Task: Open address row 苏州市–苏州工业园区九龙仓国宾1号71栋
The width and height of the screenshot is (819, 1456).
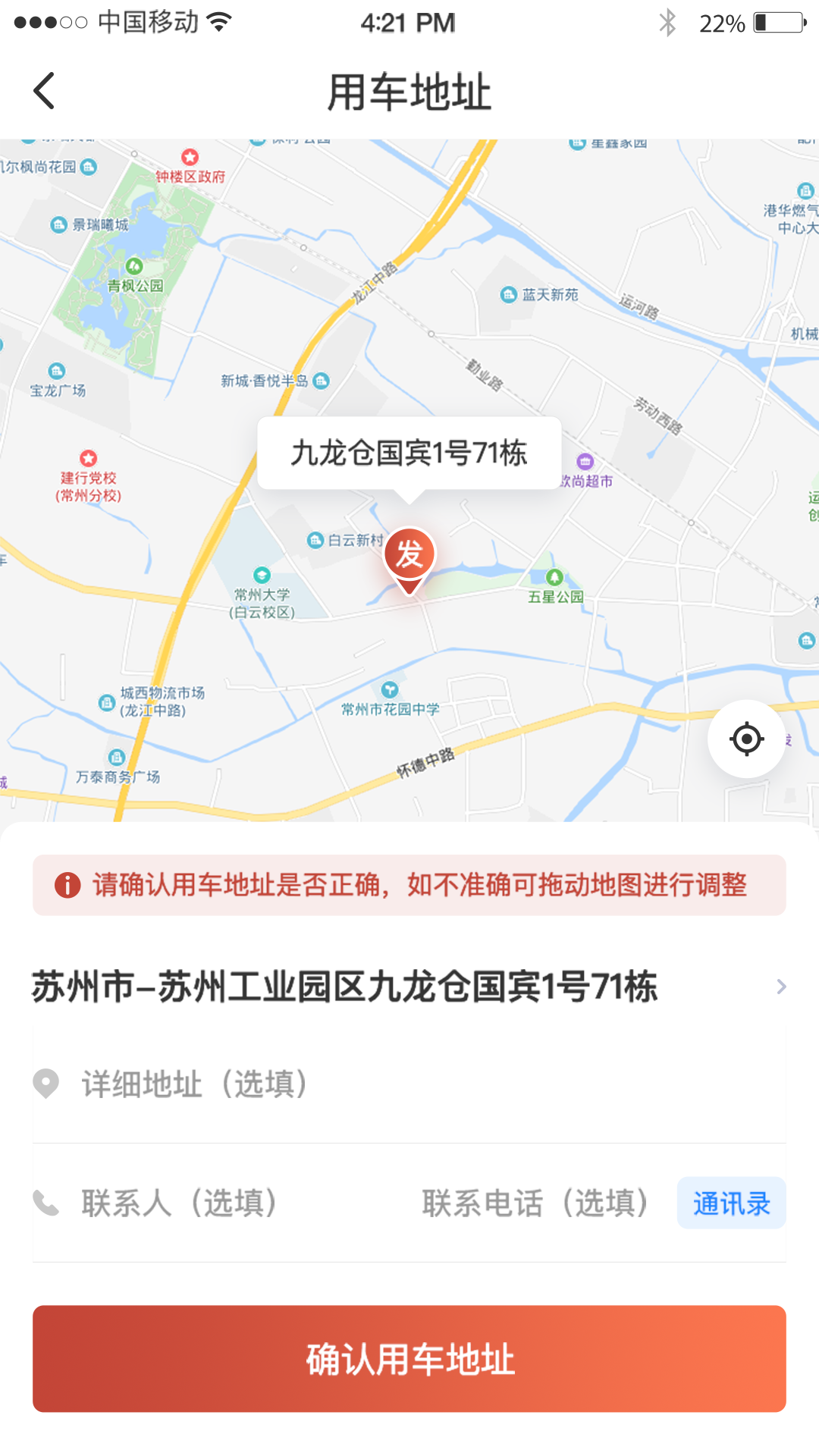Action: pyautogui.click(x=409, y=987)
